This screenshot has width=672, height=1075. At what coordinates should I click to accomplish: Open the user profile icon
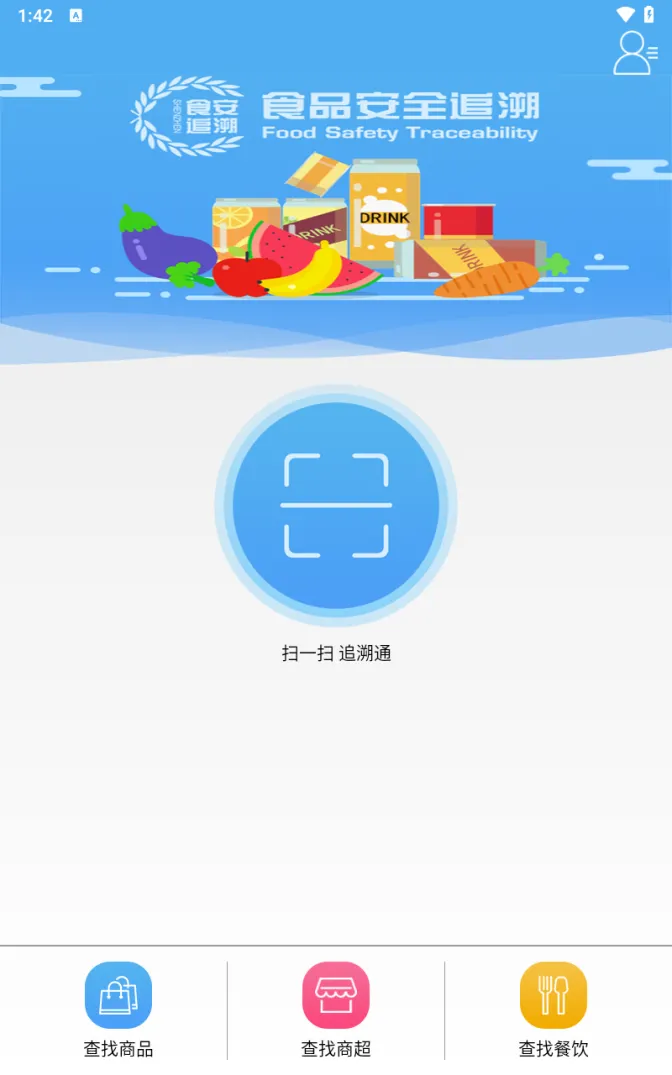(634, 53)
